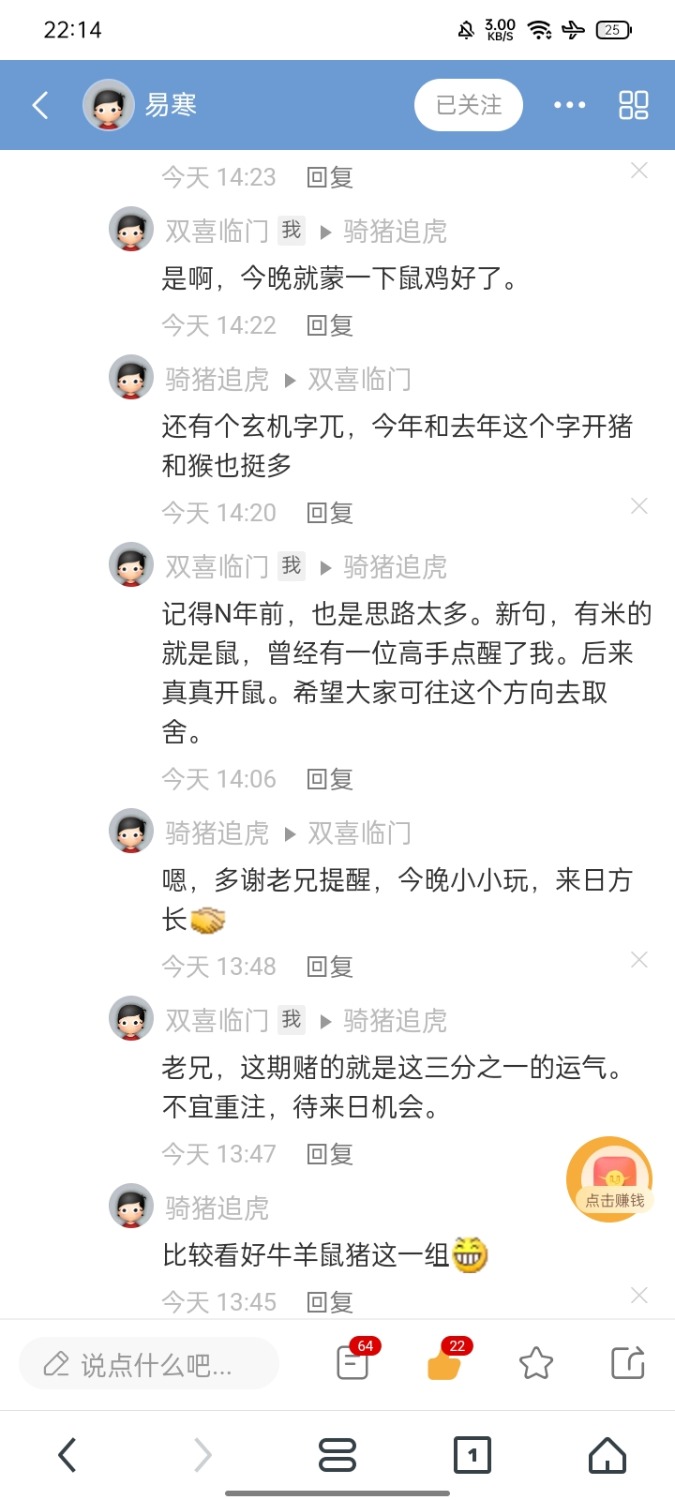675x1500 pixels.
Task: Open the 点击赚钱 red packet floating button
Action: (610, 1180)
